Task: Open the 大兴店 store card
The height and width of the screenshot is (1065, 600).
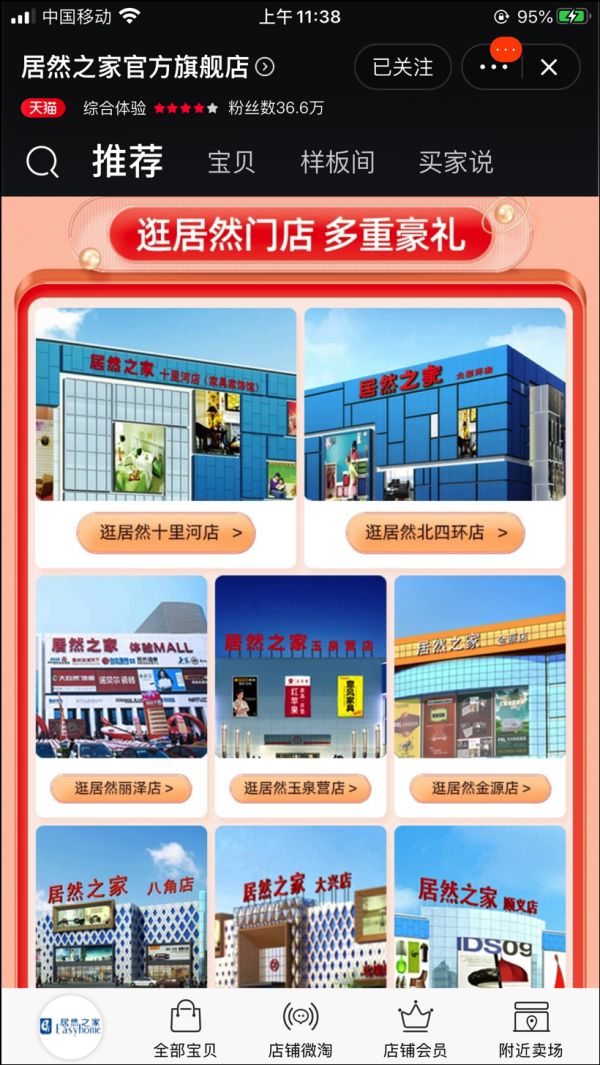Action: [x=300, y=905]
